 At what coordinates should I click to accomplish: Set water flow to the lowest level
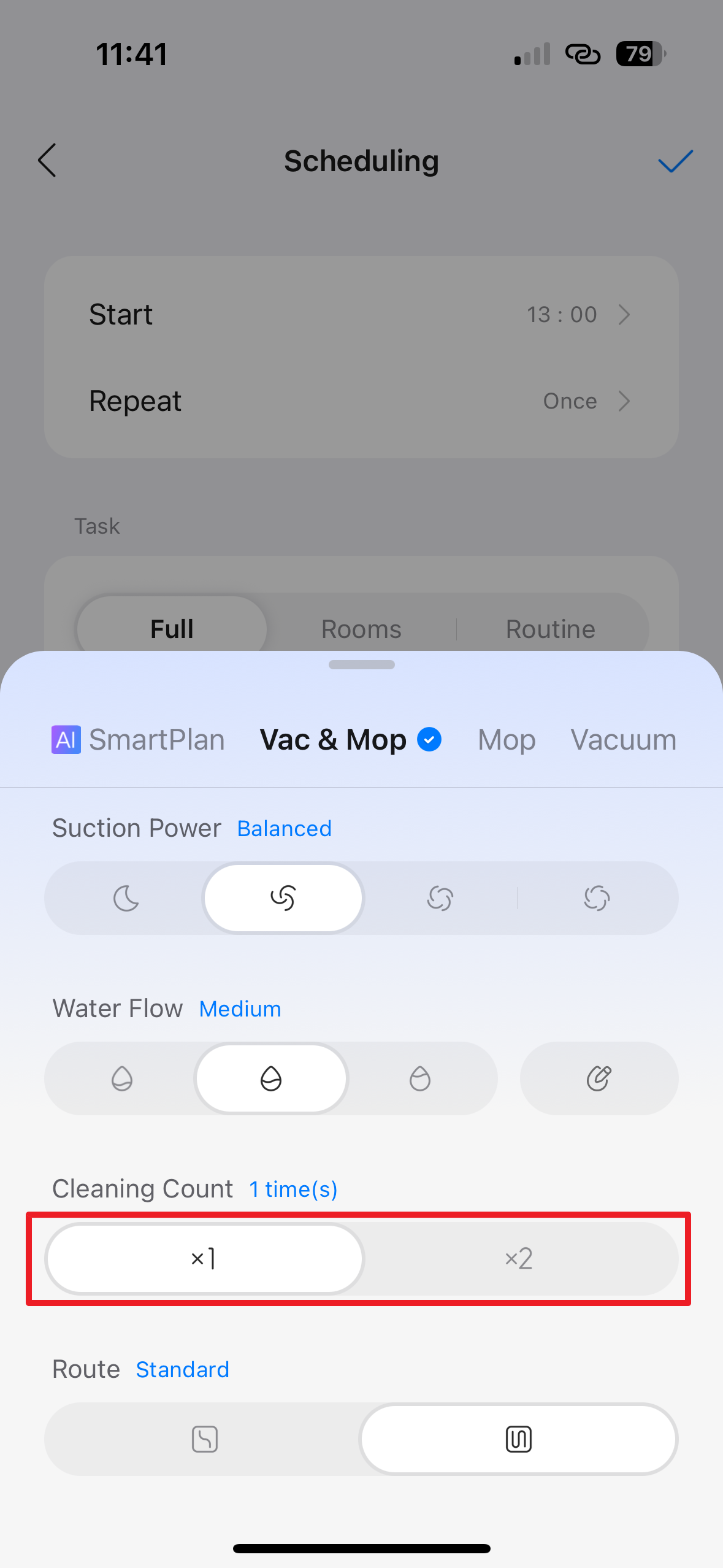(122, 1078)
